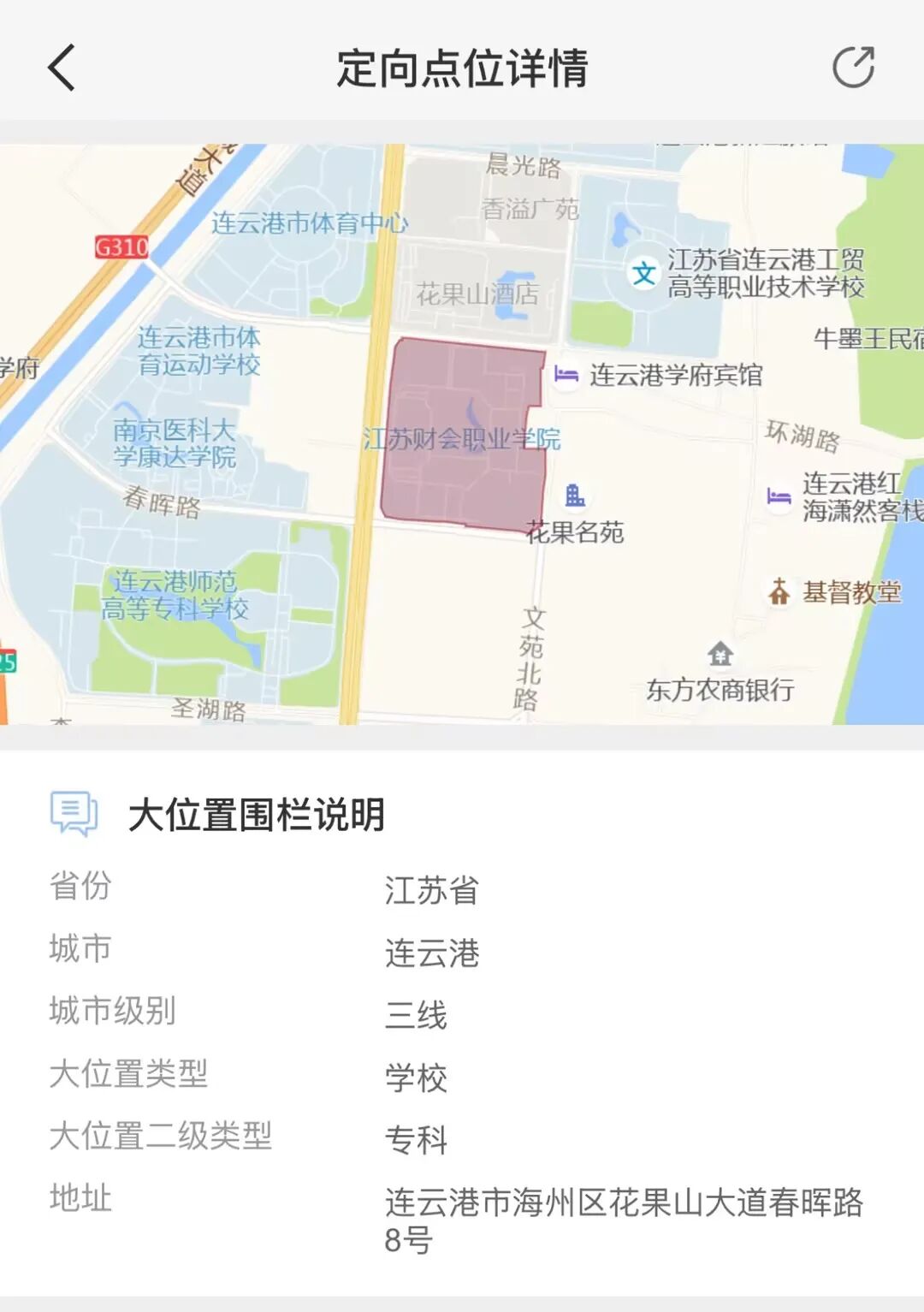924x1312 pixels.
Task: Select the 连云港学府宾馆 hotel marker on the map
Action: click(x=566, y=375)
